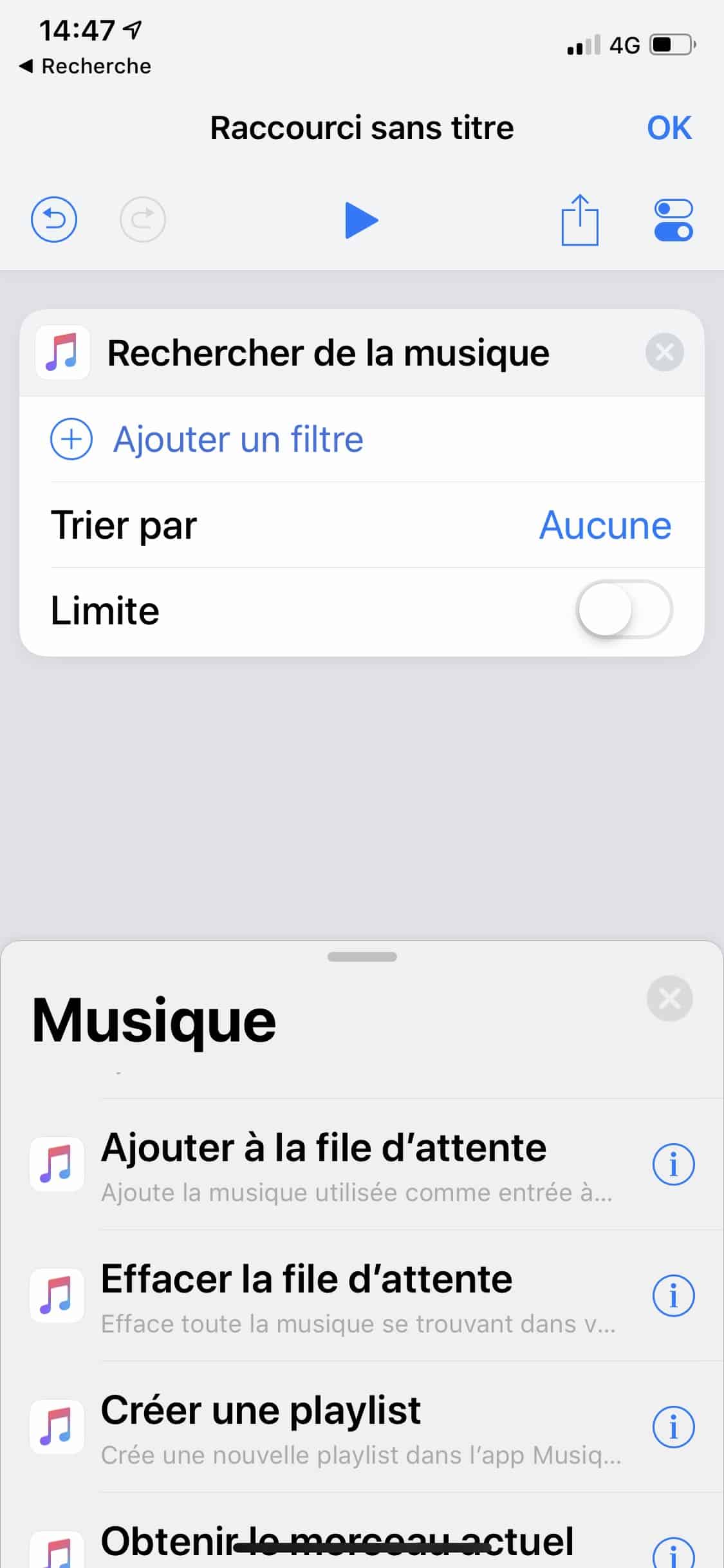Change the Trier par value Aucune
Image resolution: width=724 pixels, height=1568 pixels.
coord(605,525)
